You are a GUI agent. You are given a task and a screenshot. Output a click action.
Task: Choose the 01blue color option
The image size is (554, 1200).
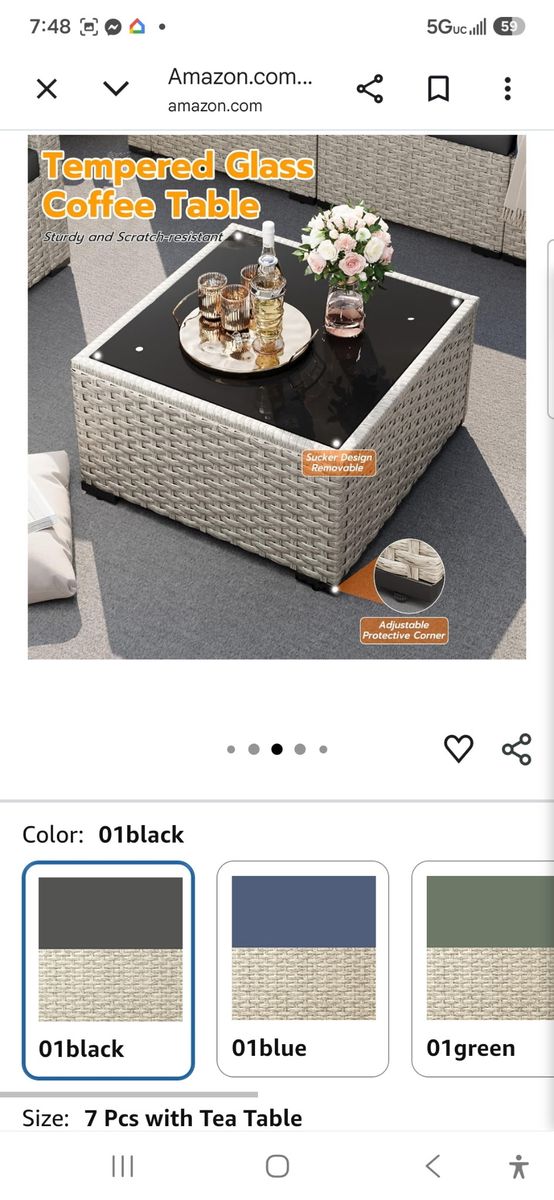[x=303, y=969]
